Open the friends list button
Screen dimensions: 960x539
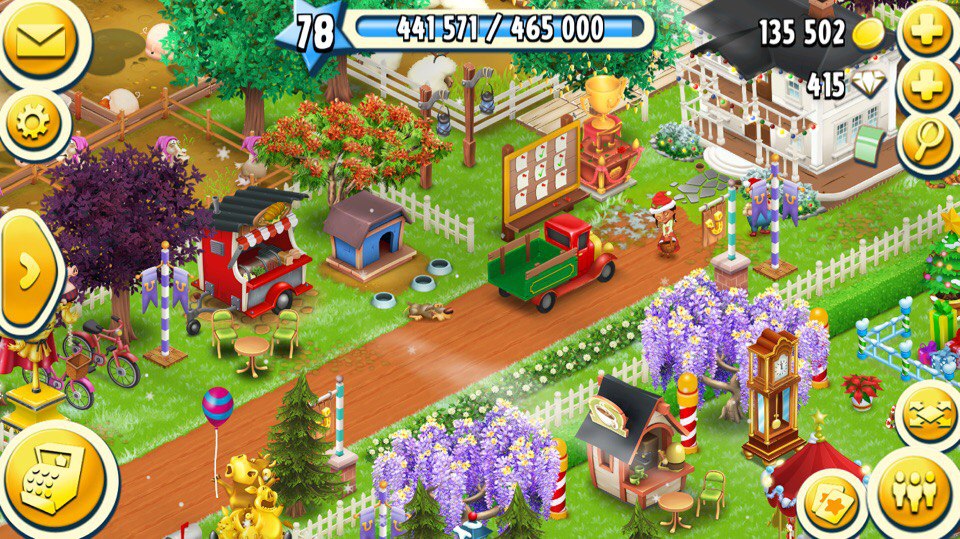914,490
